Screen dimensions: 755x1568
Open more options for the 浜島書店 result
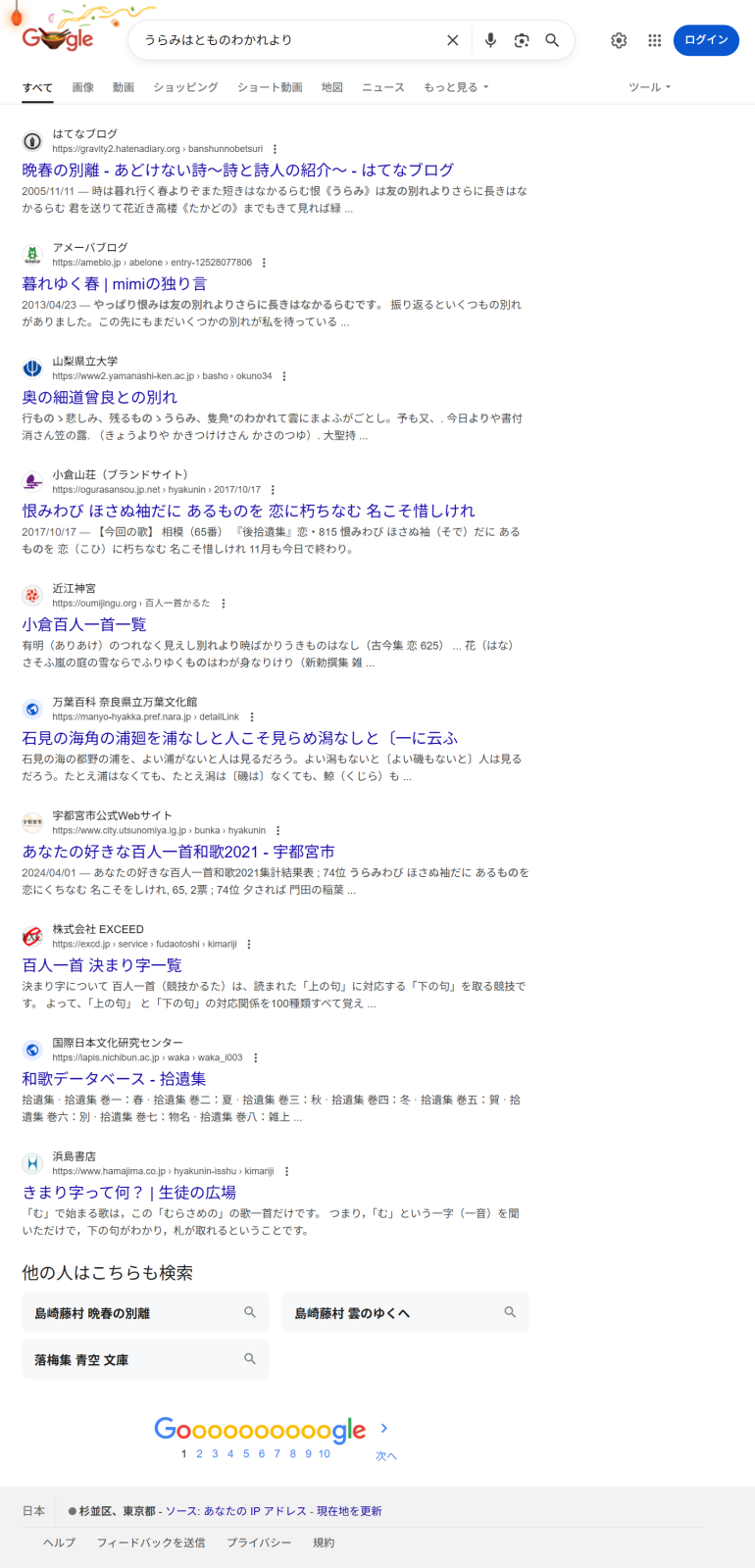[x=286, y=1171]
